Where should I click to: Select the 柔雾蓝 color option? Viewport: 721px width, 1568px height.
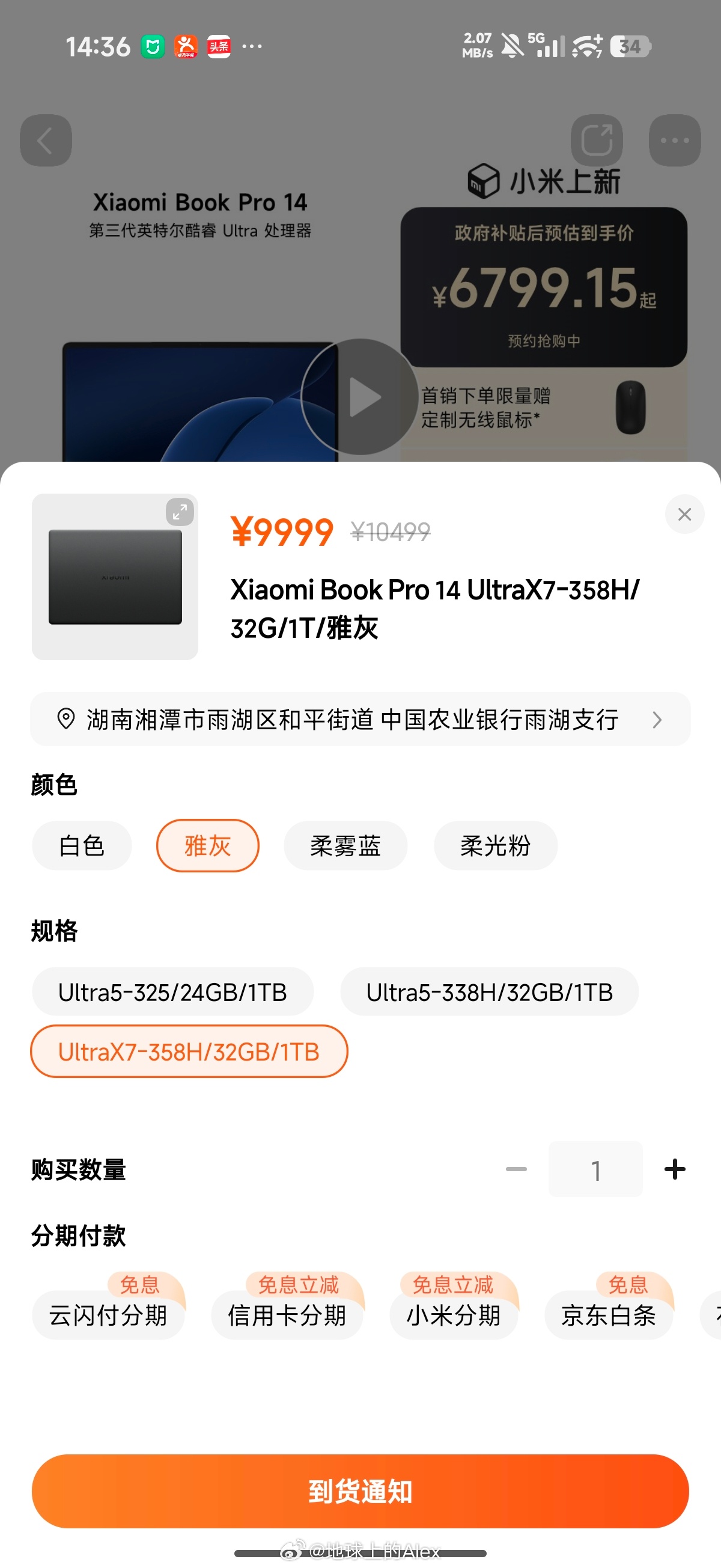pyautogui.click(x=345, y=845)
